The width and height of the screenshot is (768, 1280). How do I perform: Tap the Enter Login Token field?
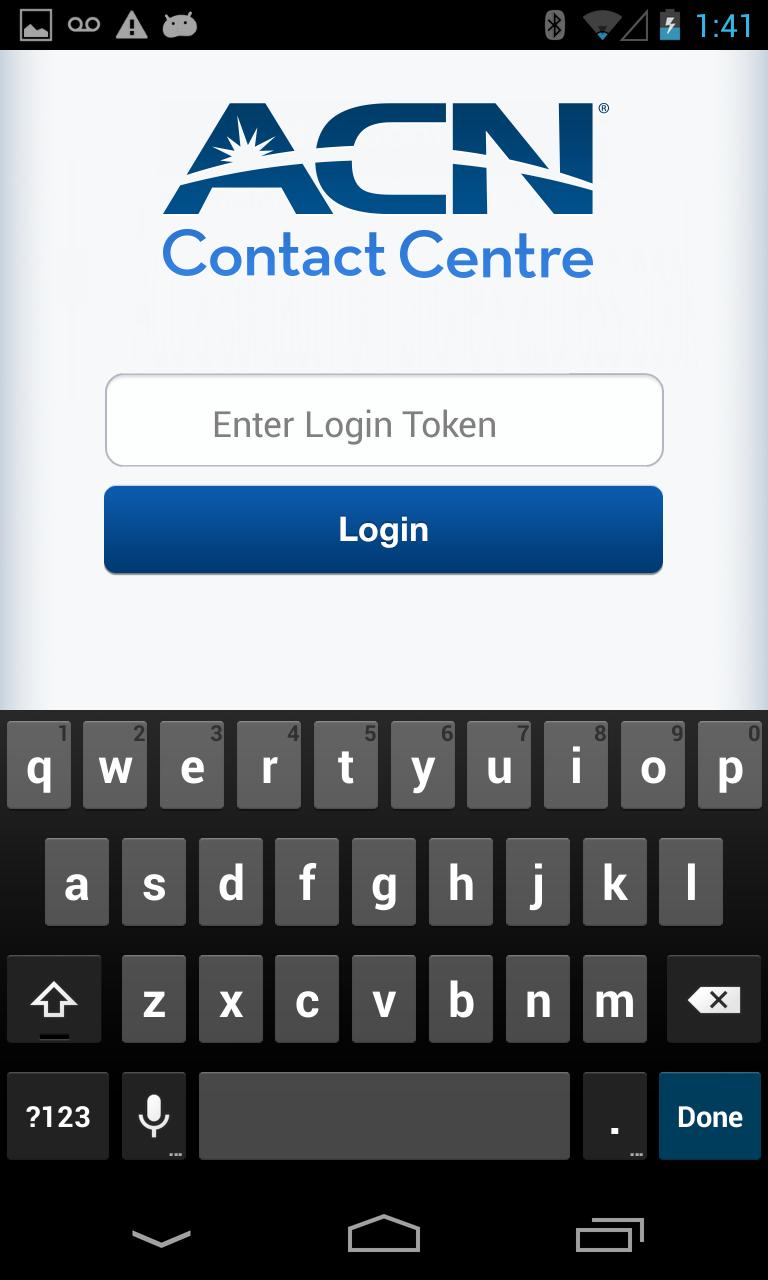coord(383,421)
